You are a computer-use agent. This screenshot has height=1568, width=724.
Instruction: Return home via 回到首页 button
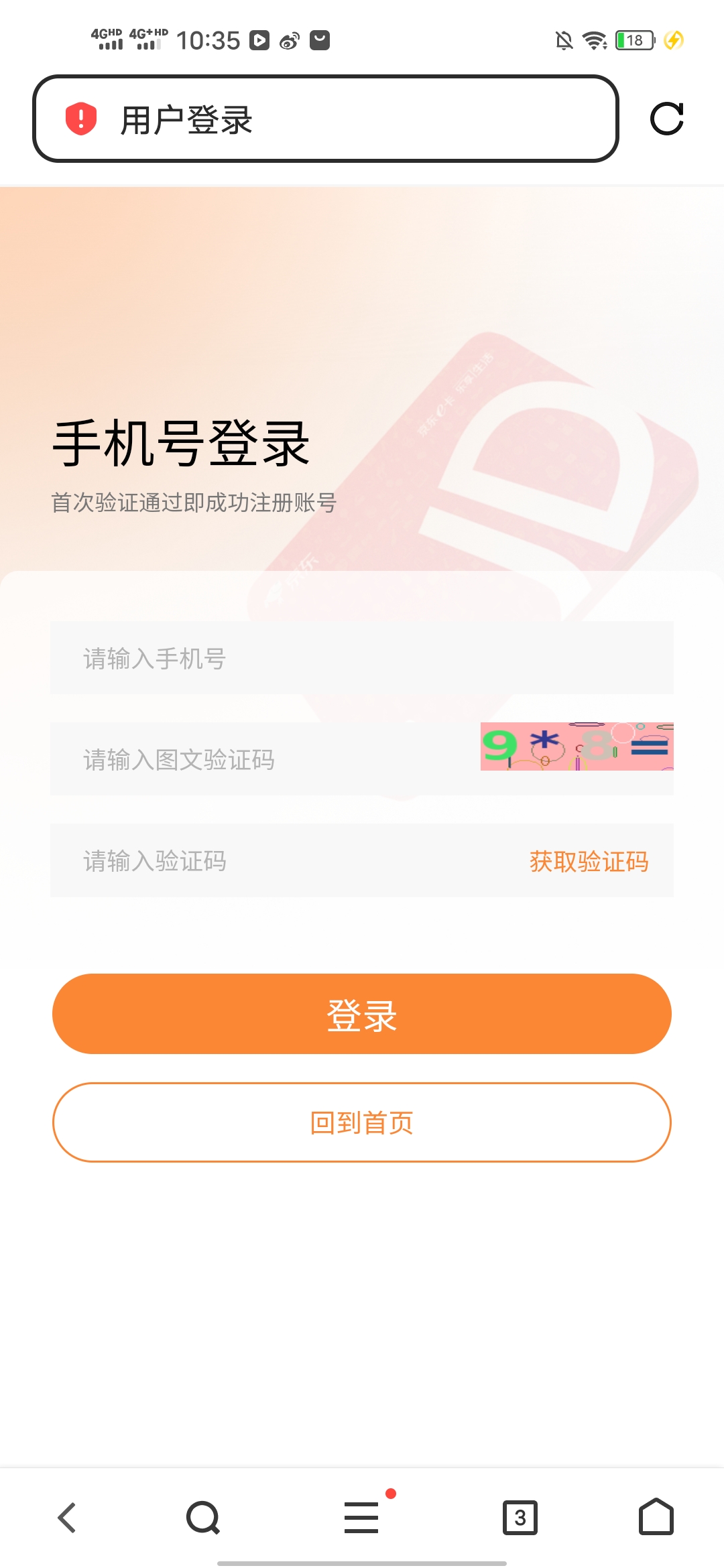tap(362, 1122)
